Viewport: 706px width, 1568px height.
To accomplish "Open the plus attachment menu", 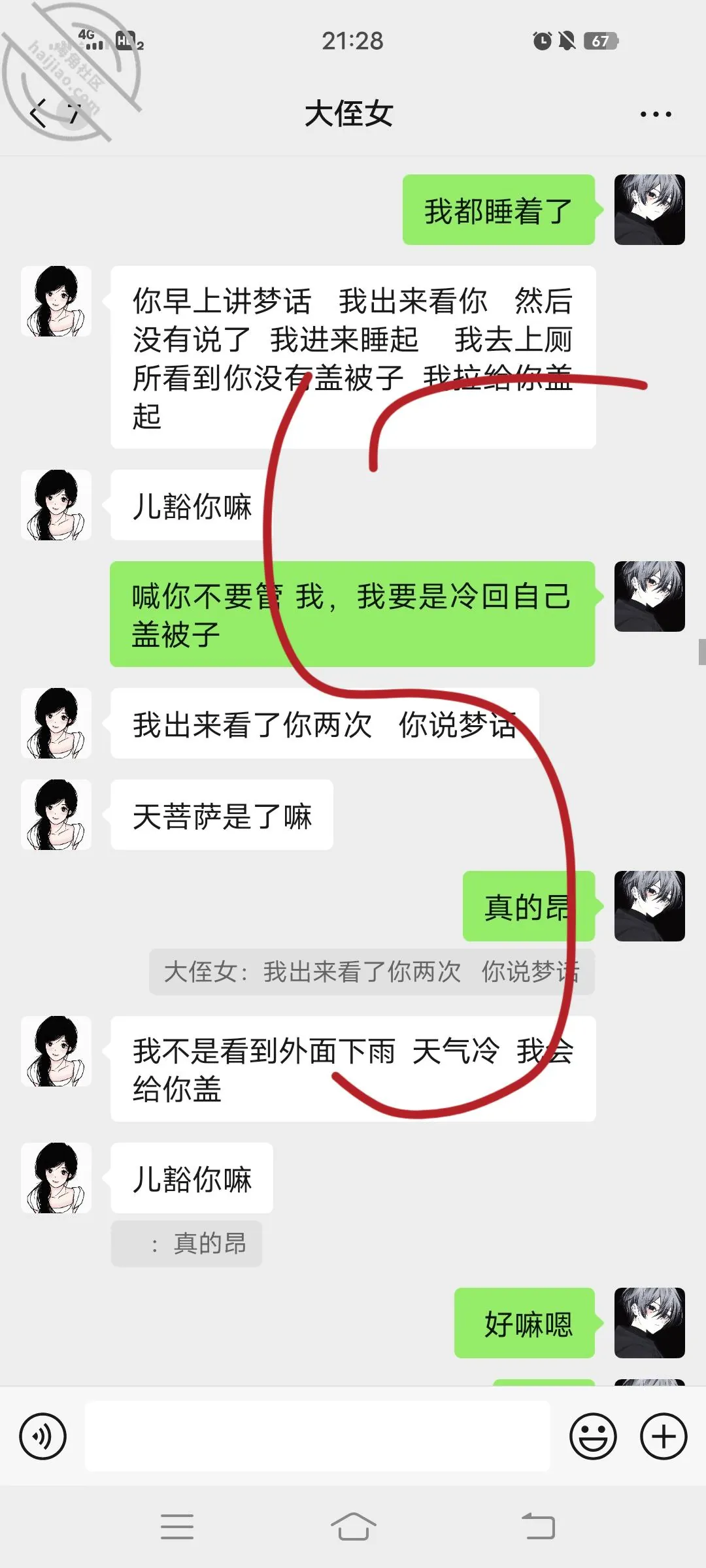I will tap(663, 1436).
